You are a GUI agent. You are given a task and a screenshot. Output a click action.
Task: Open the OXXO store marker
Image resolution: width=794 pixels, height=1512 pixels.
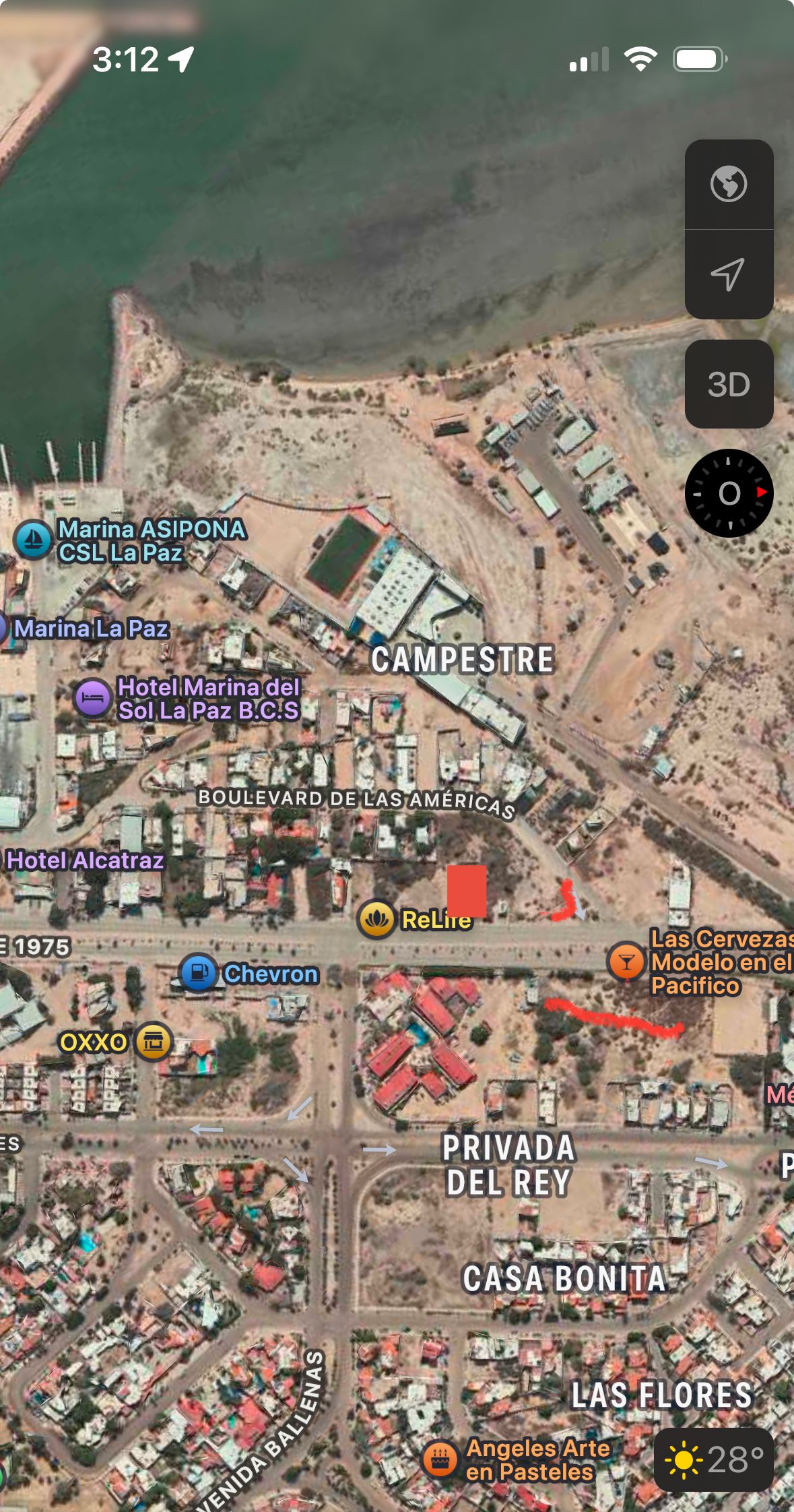pyautogui.click(x=154, y=1042)
